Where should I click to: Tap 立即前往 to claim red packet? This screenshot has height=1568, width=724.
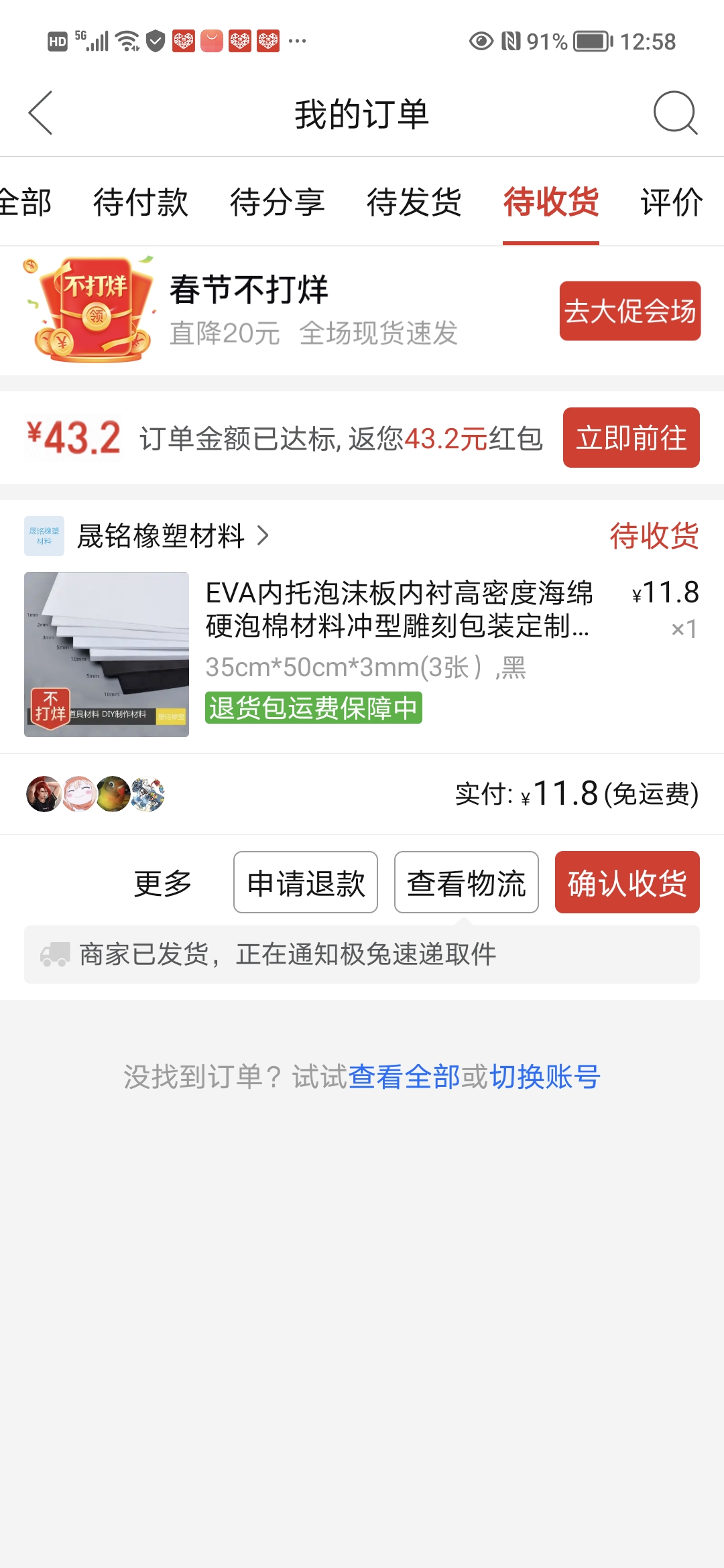tap(631, 438)
